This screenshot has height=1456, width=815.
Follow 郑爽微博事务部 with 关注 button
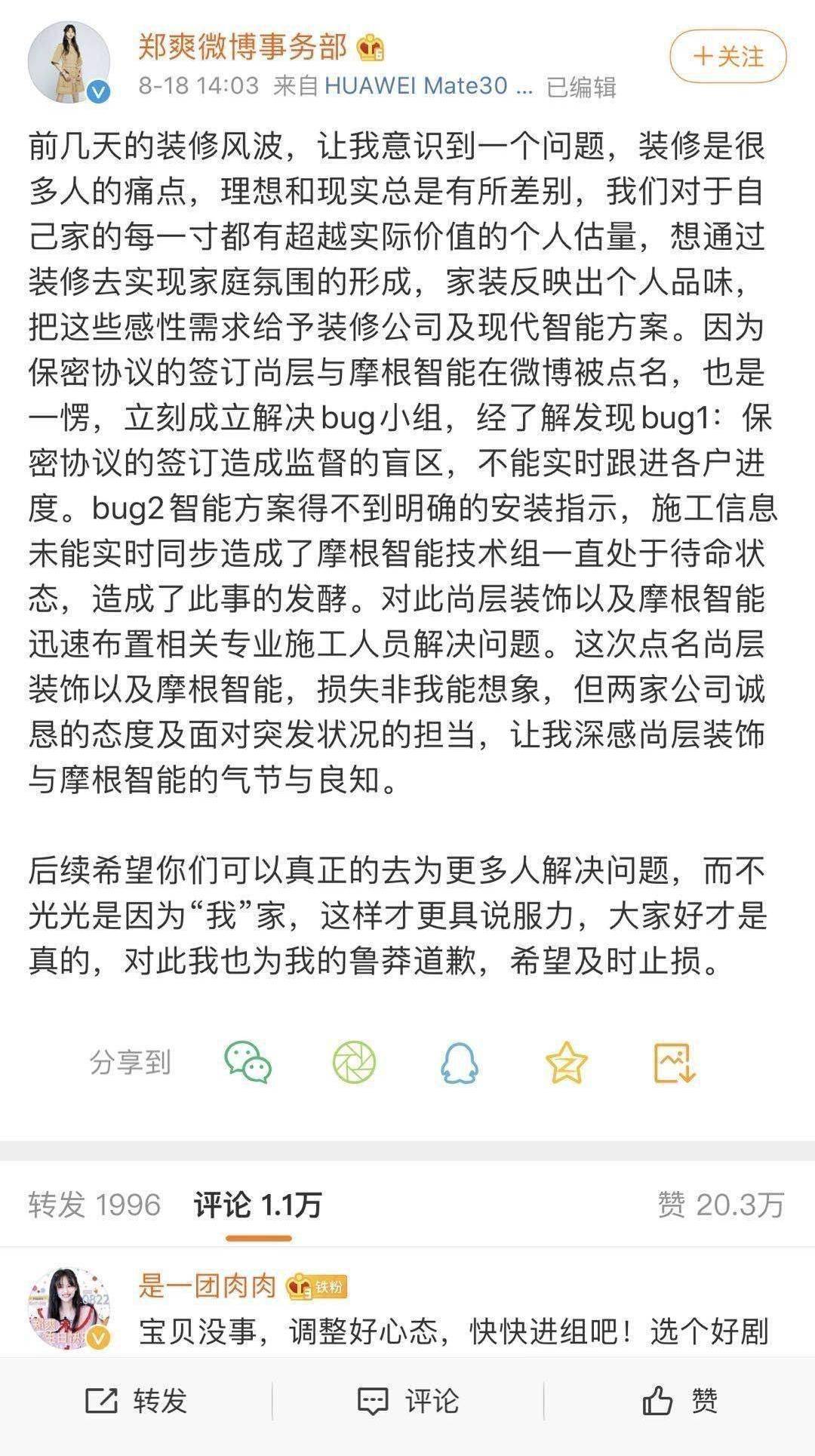pos(727,57)
